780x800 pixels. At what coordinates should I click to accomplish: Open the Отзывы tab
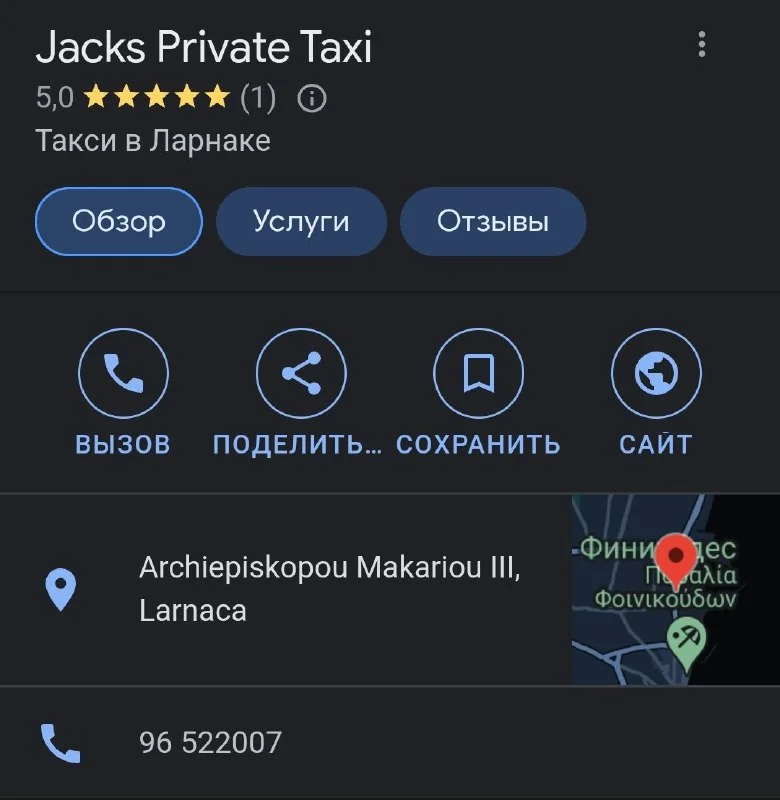(x=492, y=221)
